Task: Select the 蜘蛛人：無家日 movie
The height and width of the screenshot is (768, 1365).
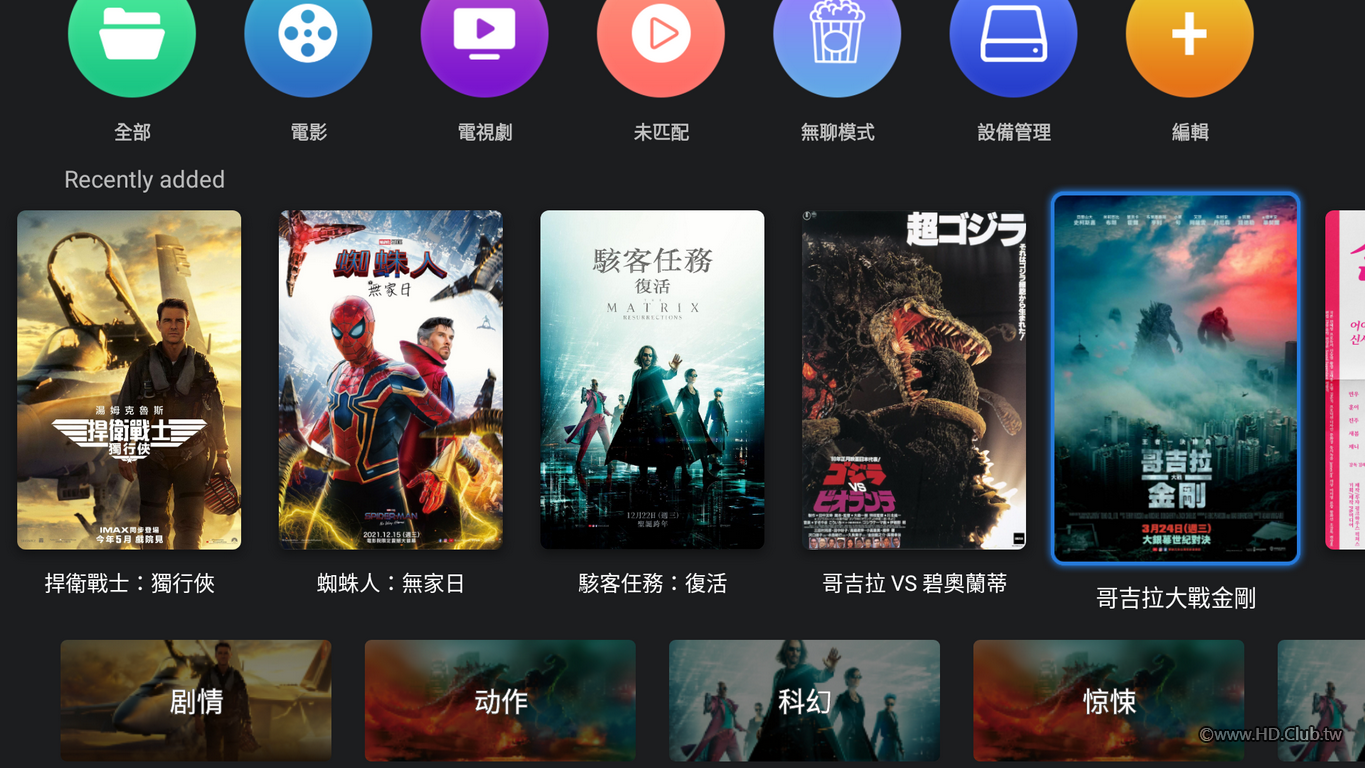Action: tap(391, 380)
